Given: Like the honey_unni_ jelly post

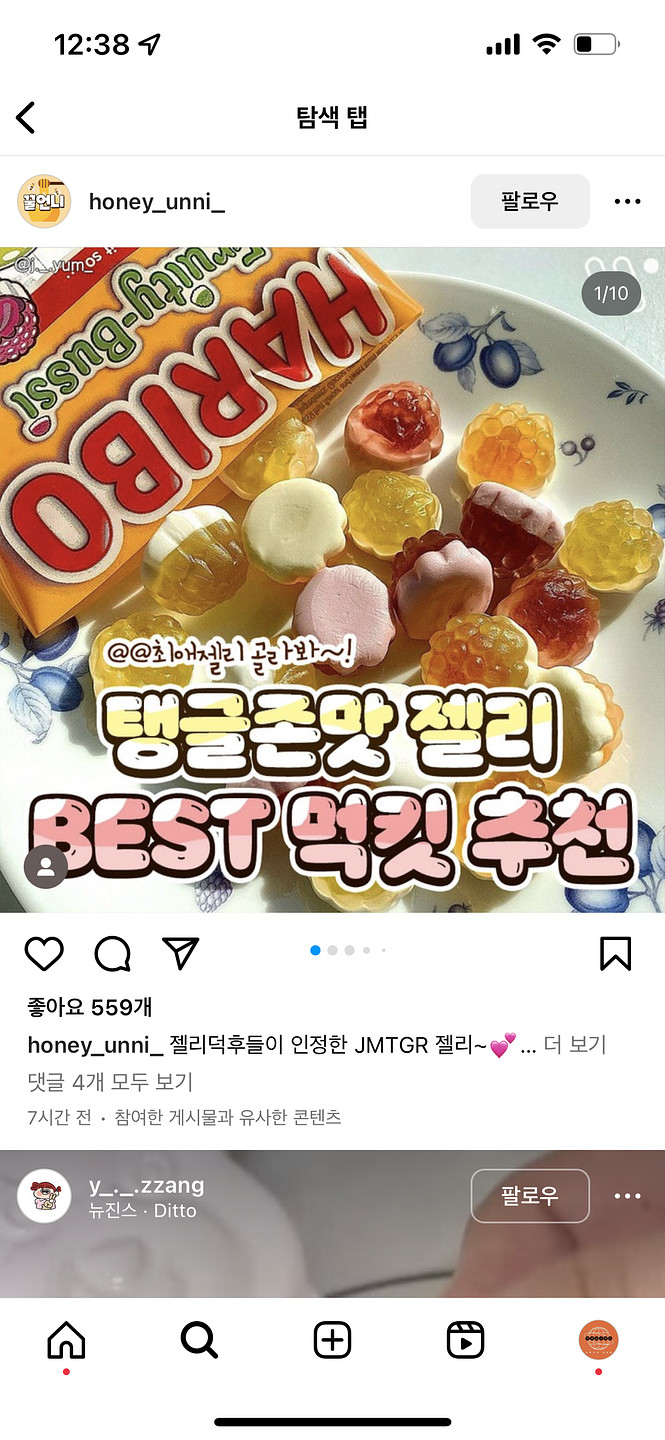Looking at the screenshot, I should [44, 954].
